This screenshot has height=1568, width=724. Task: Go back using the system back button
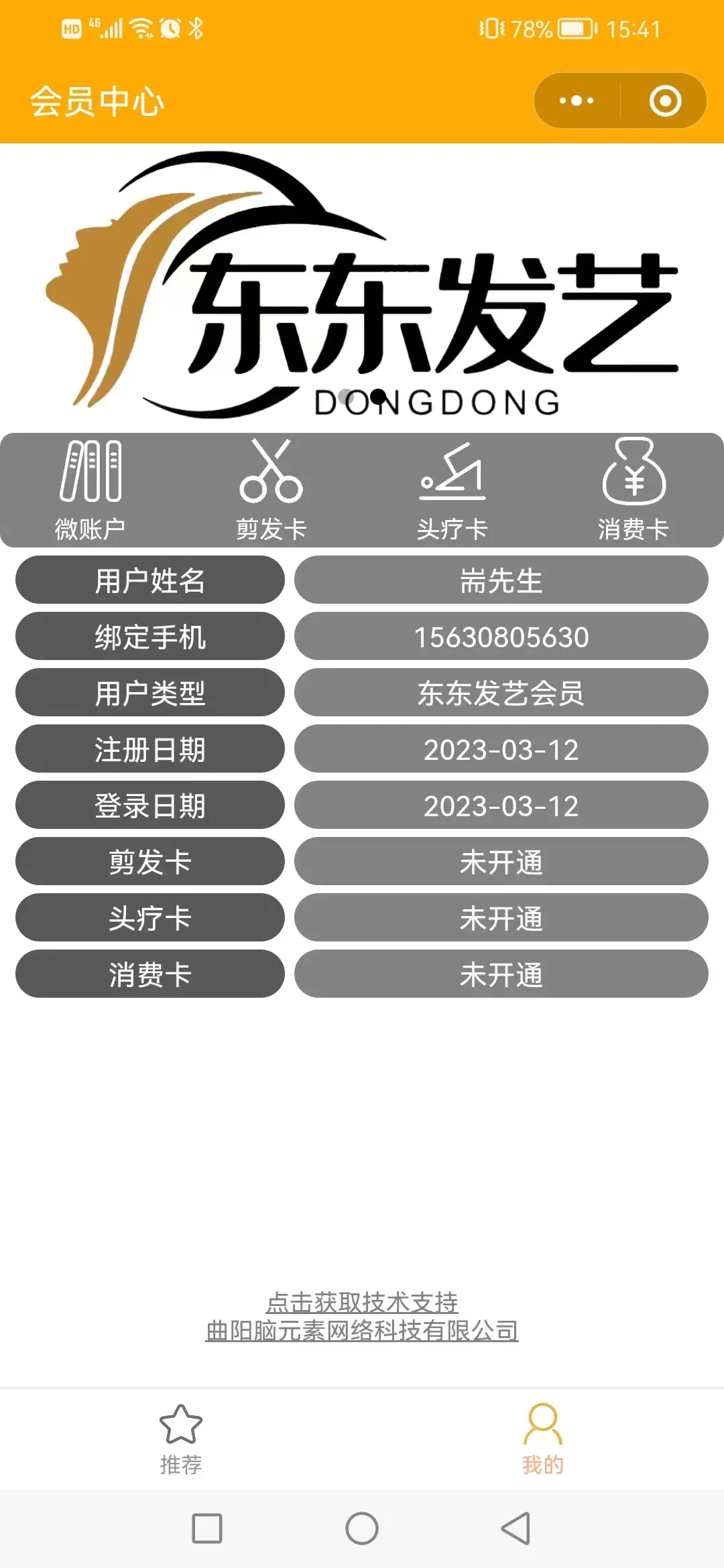(x=516, y=1528)
